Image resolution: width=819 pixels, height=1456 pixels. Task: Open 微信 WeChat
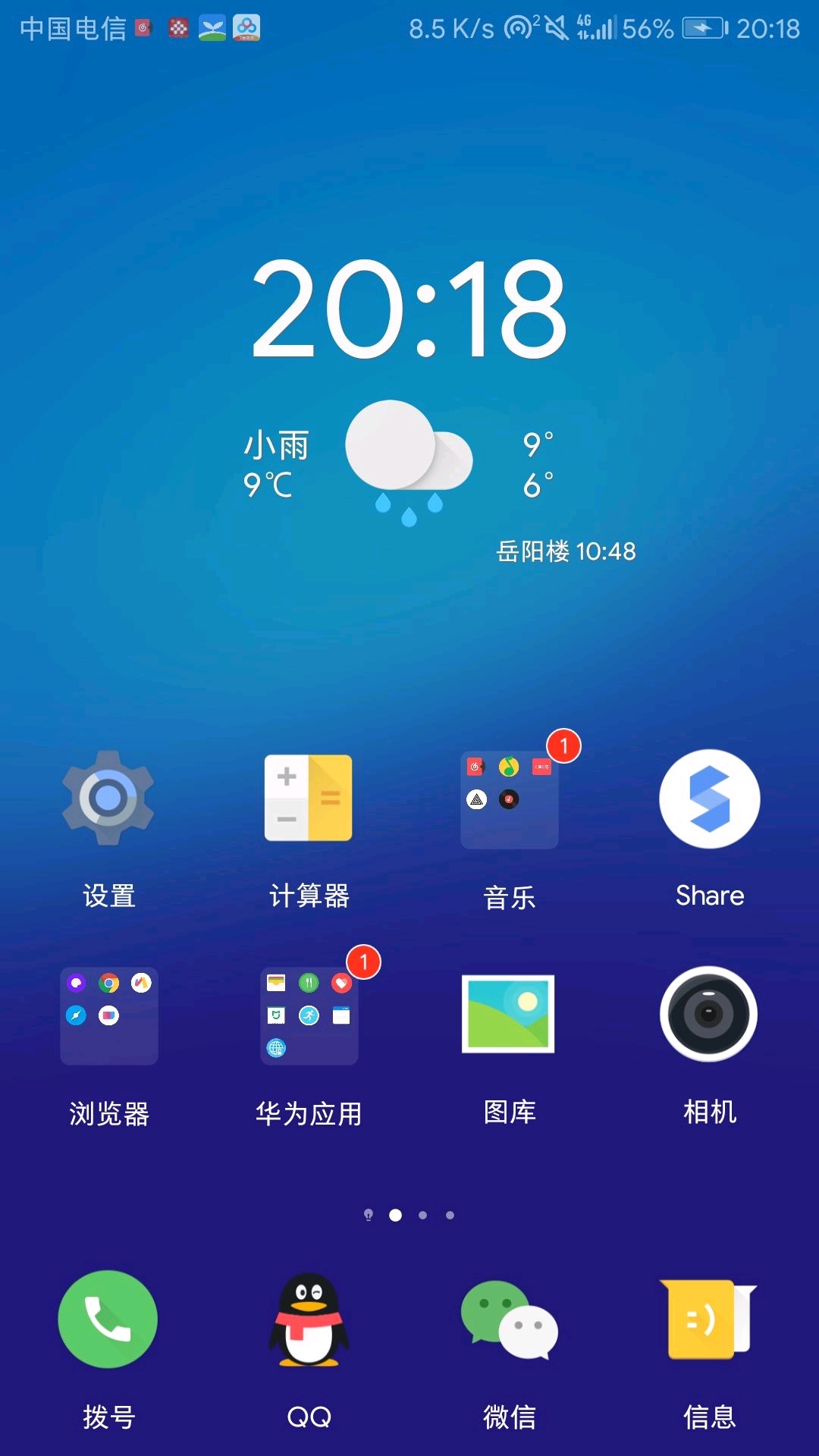509,1319
